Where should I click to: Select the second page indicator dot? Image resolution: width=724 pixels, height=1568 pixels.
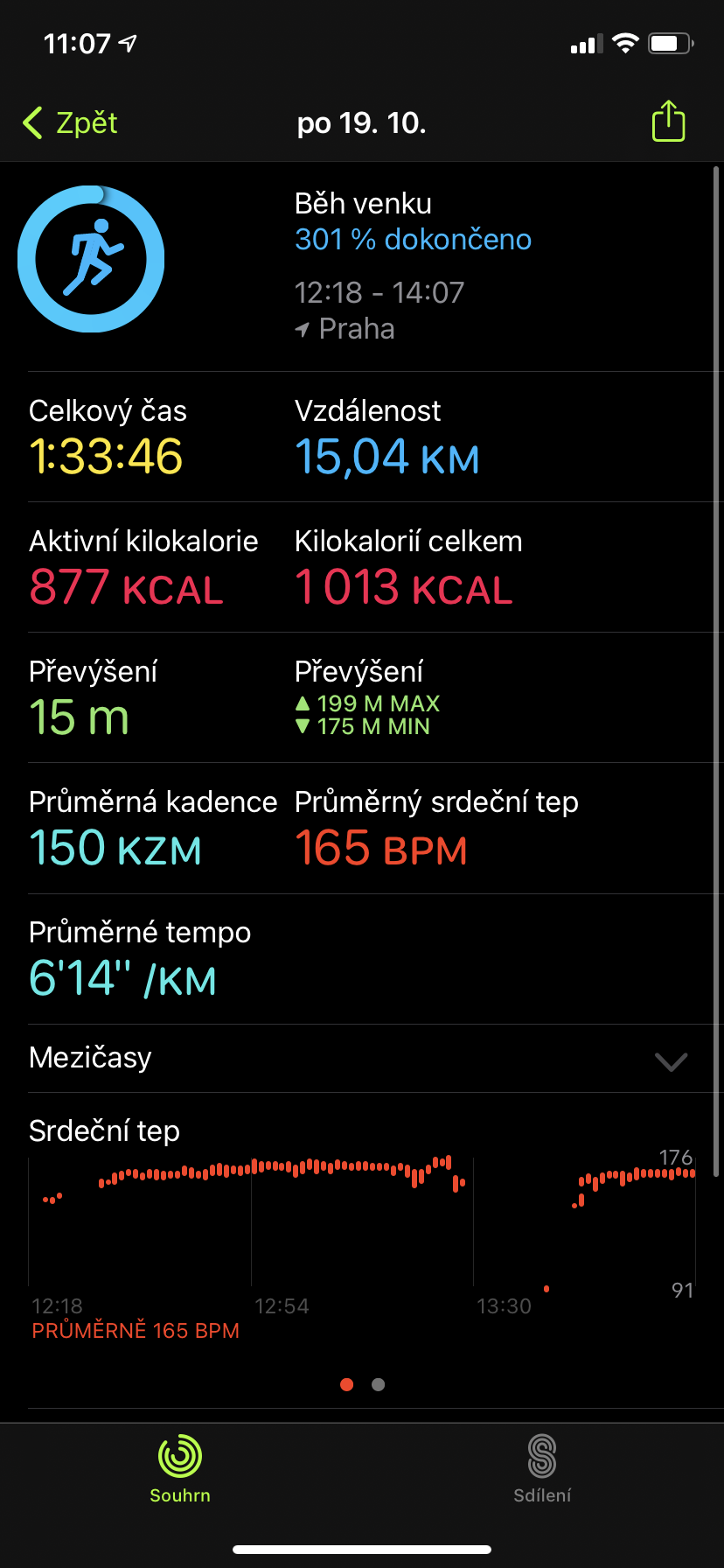[x=378, y=1384]
